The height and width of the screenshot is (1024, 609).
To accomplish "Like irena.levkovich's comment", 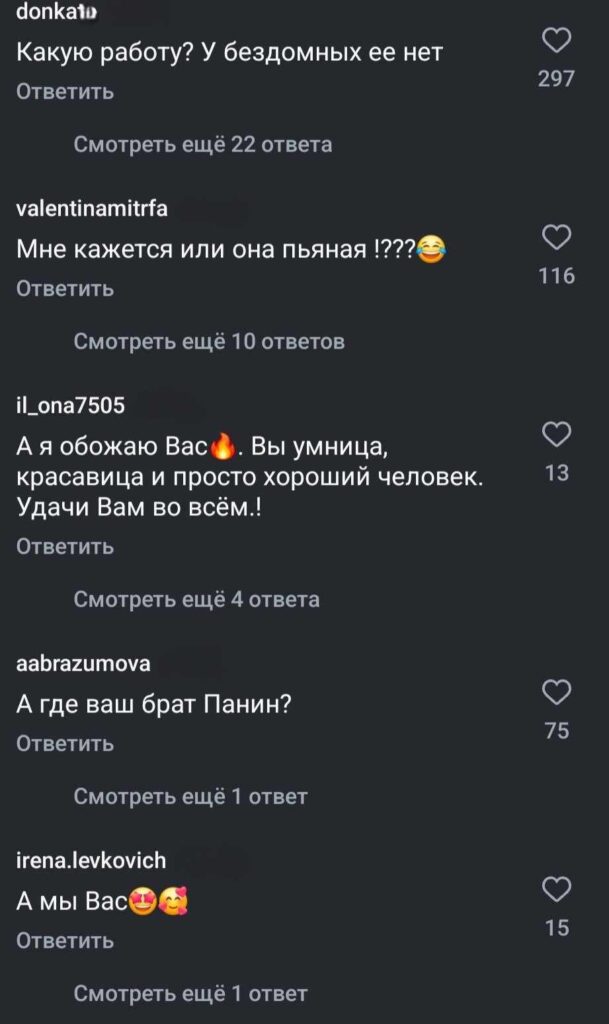I will pyautogui.click(x=557, y=889).
